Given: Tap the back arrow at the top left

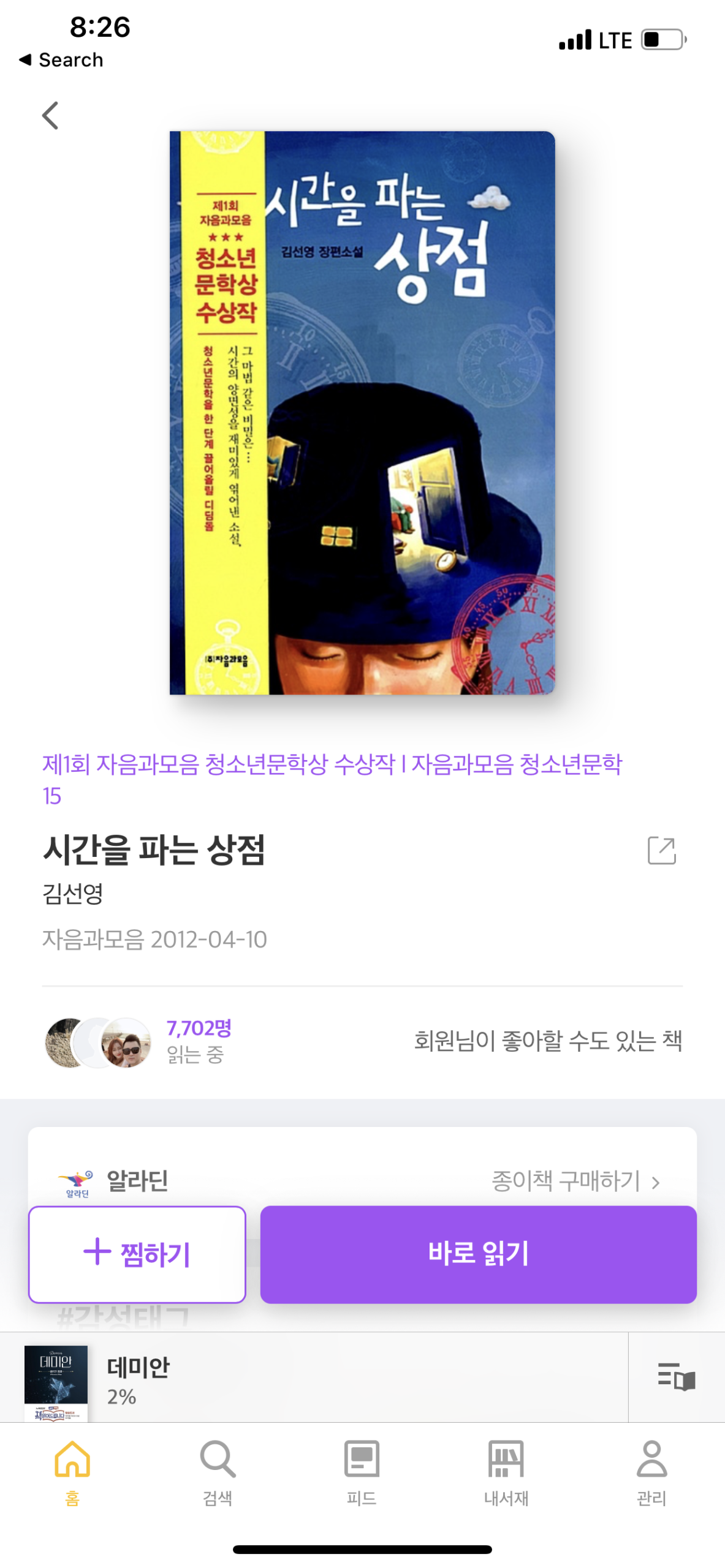Looking at the screenshot, I should click(x=51, y=114).
